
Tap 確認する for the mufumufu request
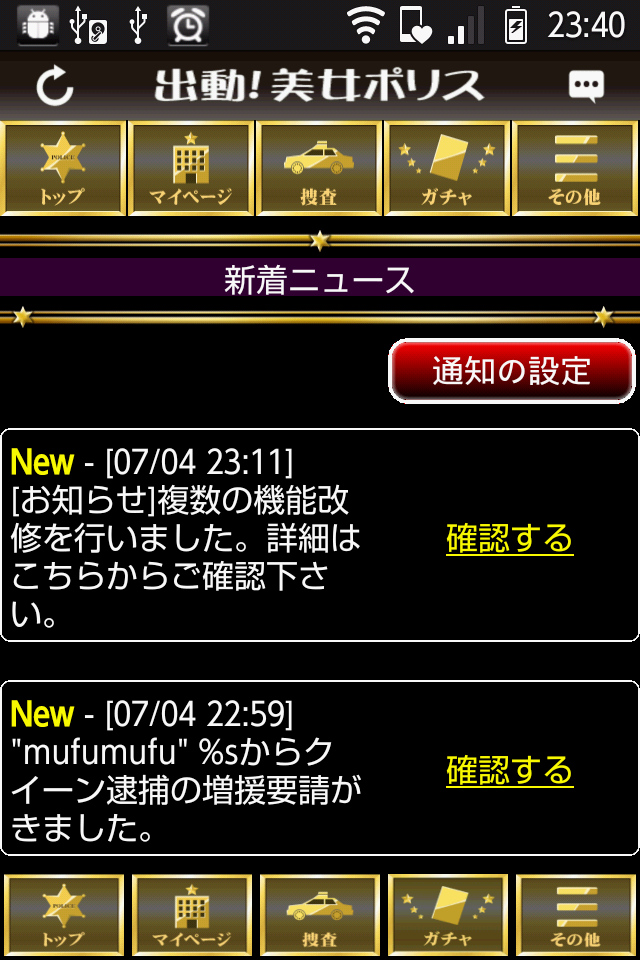click(509, 770)
